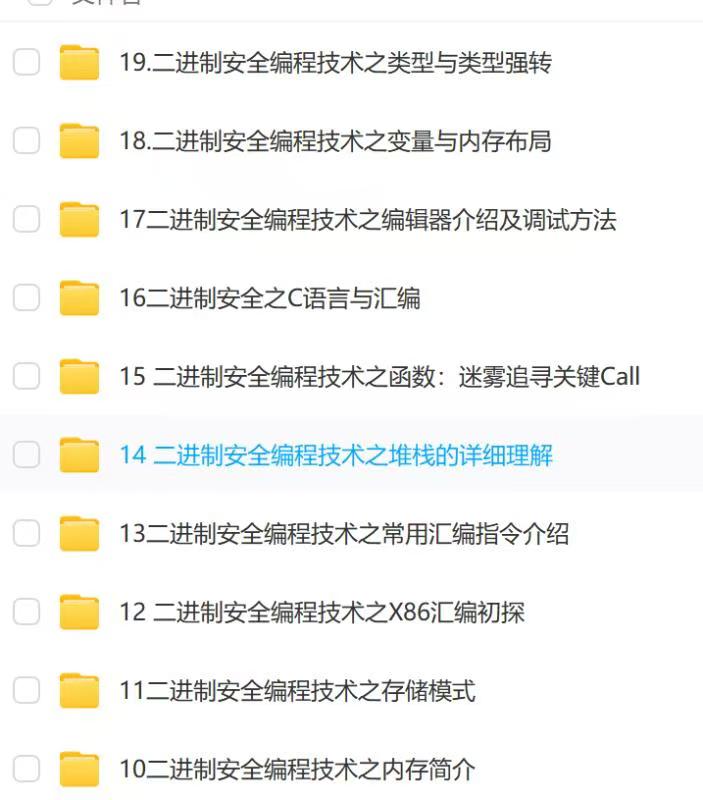703x800 pixels.
Task: Open folder 16二进制安全之C语言与汇编
Action: [270, 298]
